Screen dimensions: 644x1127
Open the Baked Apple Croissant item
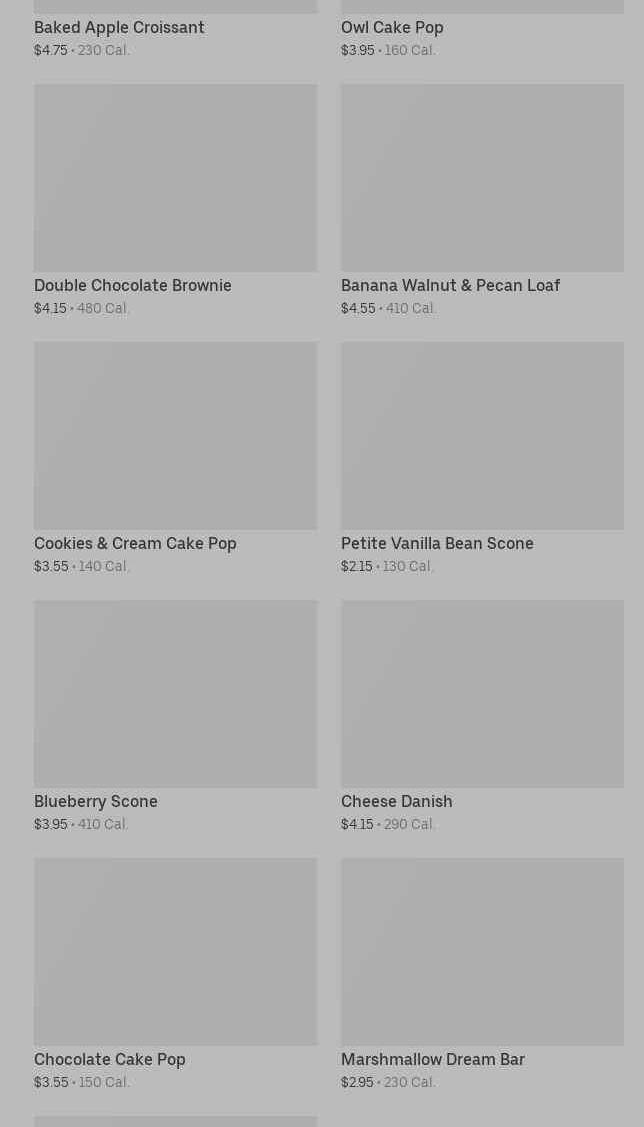[x=175, y=29]
